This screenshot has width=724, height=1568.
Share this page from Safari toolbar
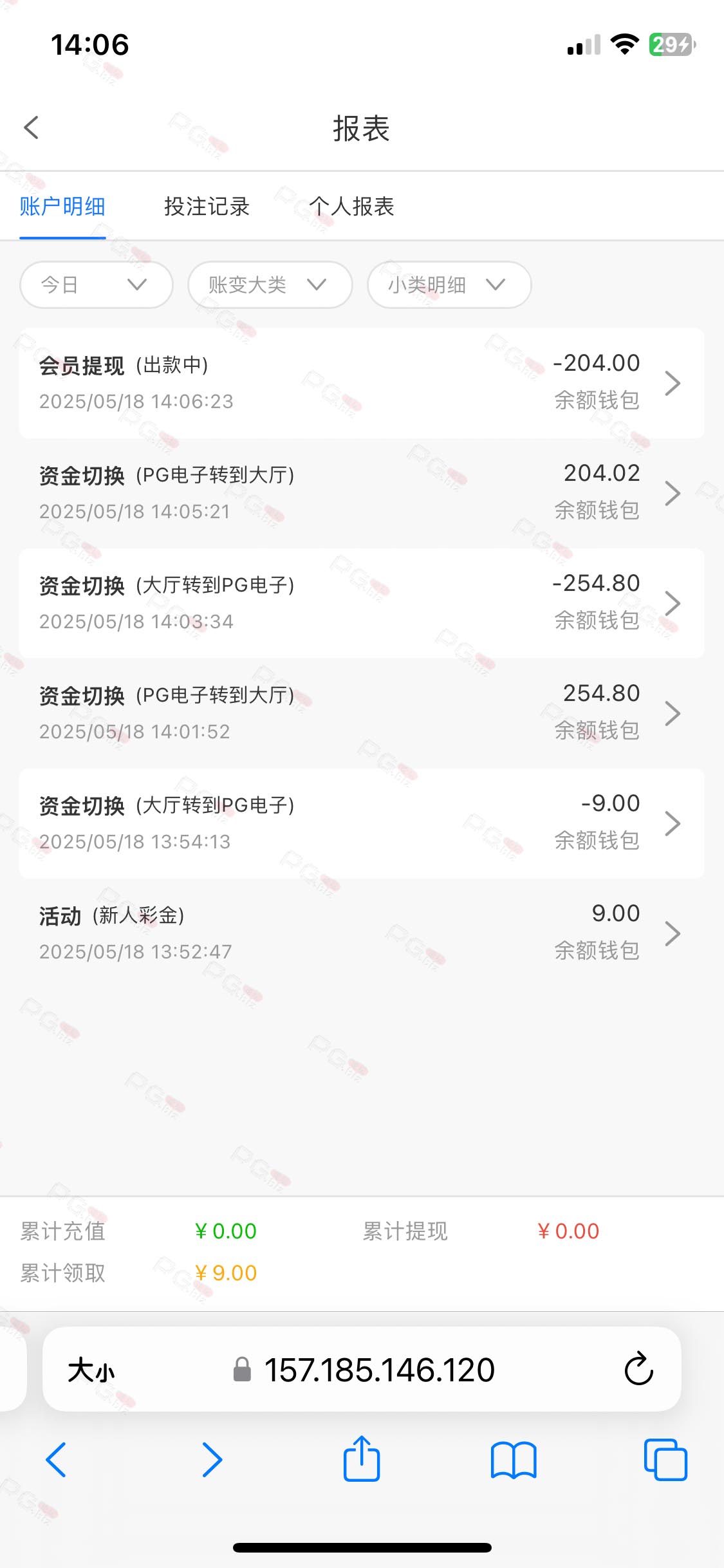tap(362, 1459)
